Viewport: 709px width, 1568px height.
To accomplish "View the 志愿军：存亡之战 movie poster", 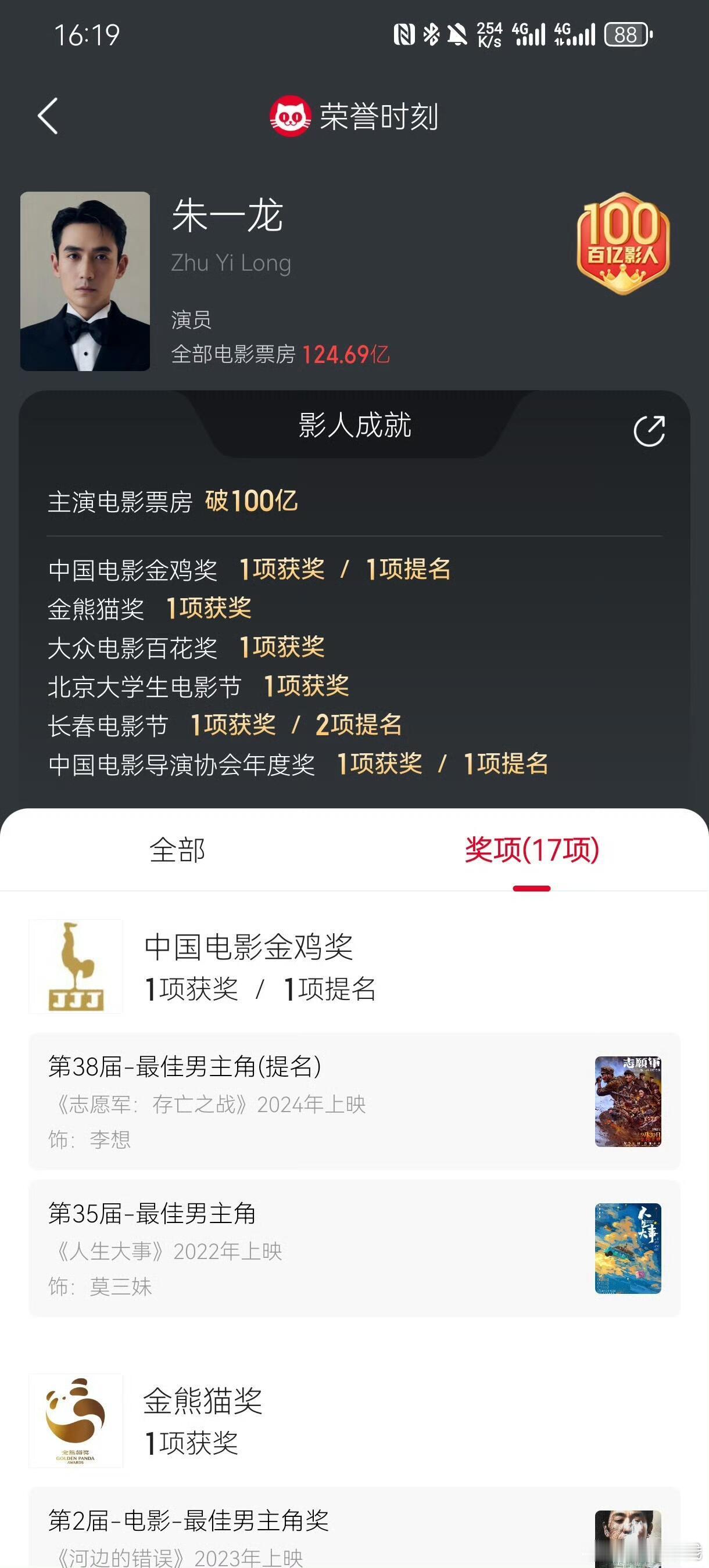I will pos(628,1102).
